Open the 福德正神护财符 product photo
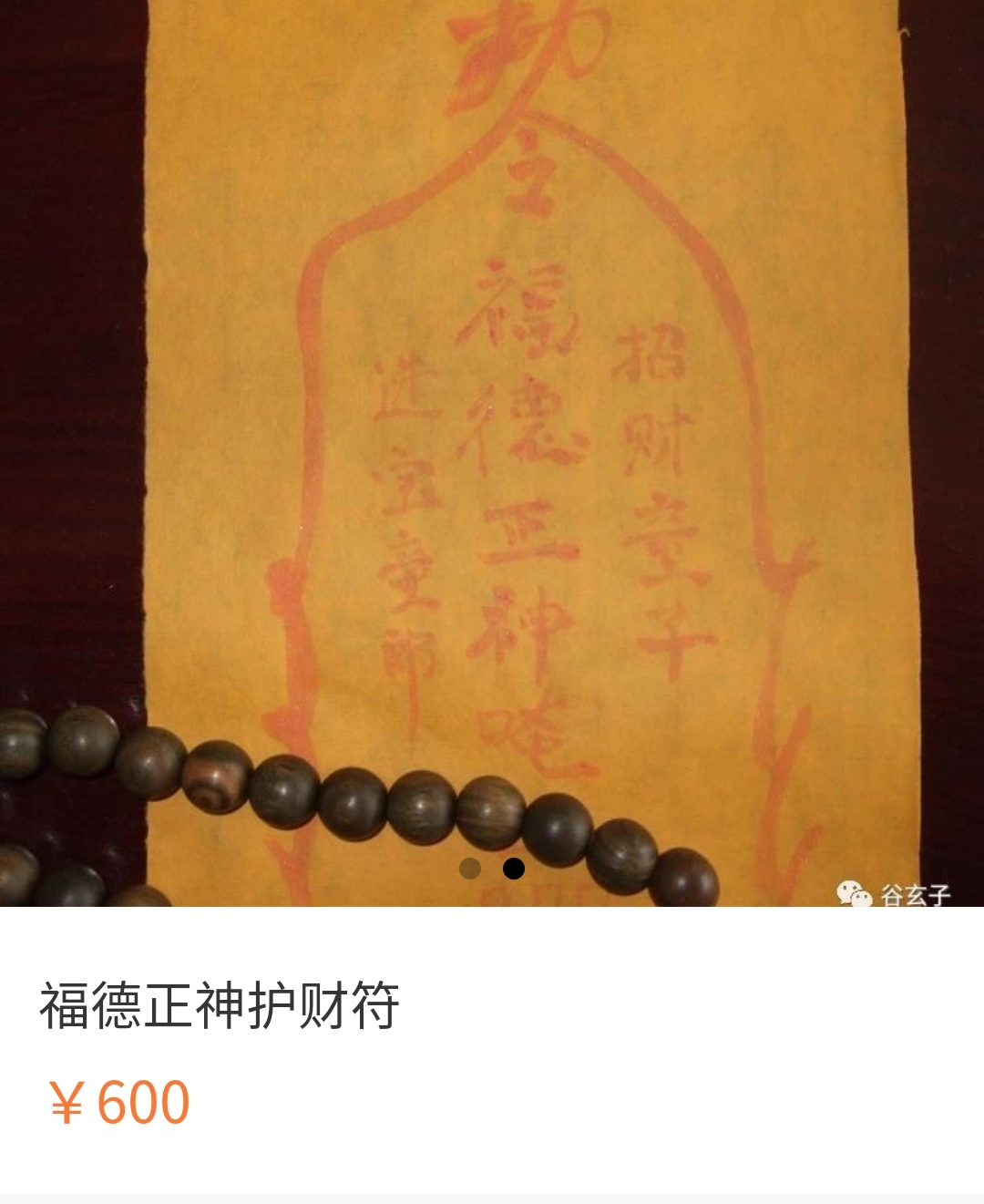The width and height of the screenshot is (984, 1204). coord(492,437)
